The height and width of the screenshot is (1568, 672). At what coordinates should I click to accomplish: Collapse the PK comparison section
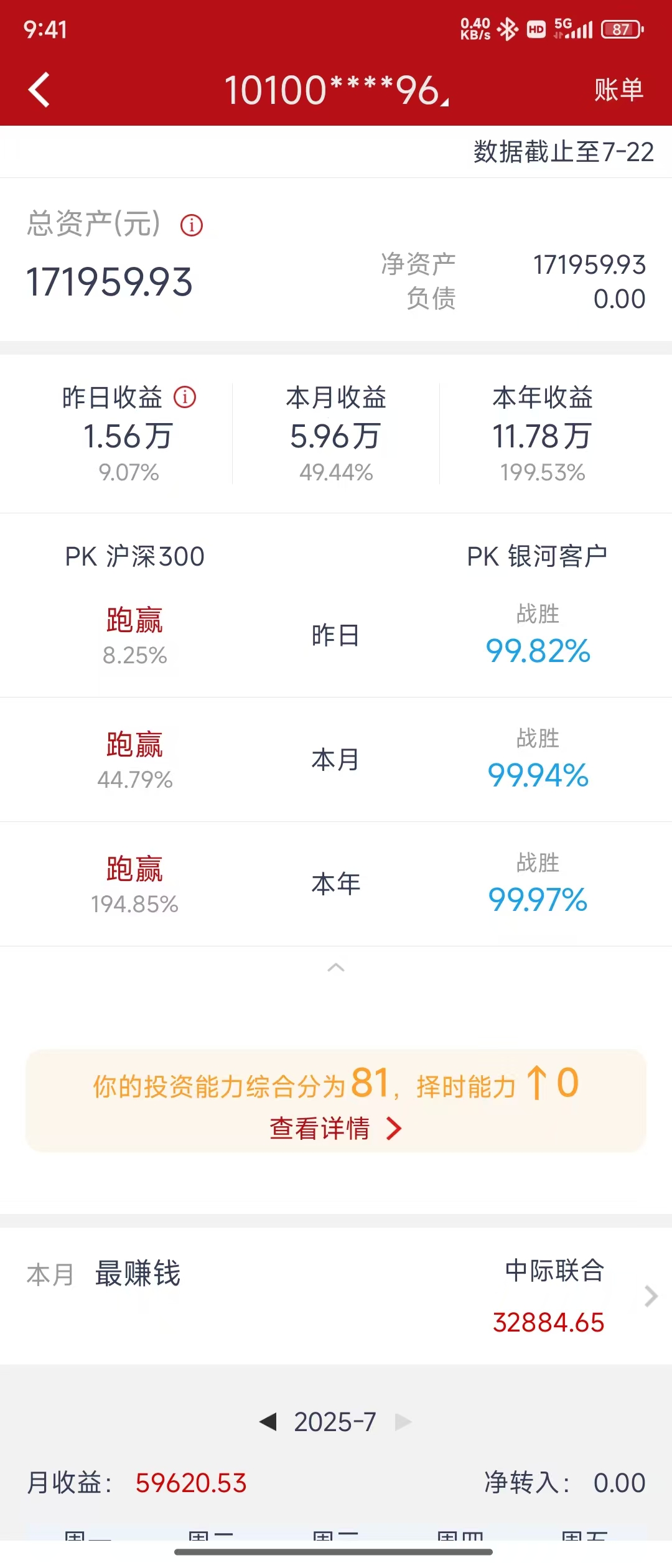336,968
